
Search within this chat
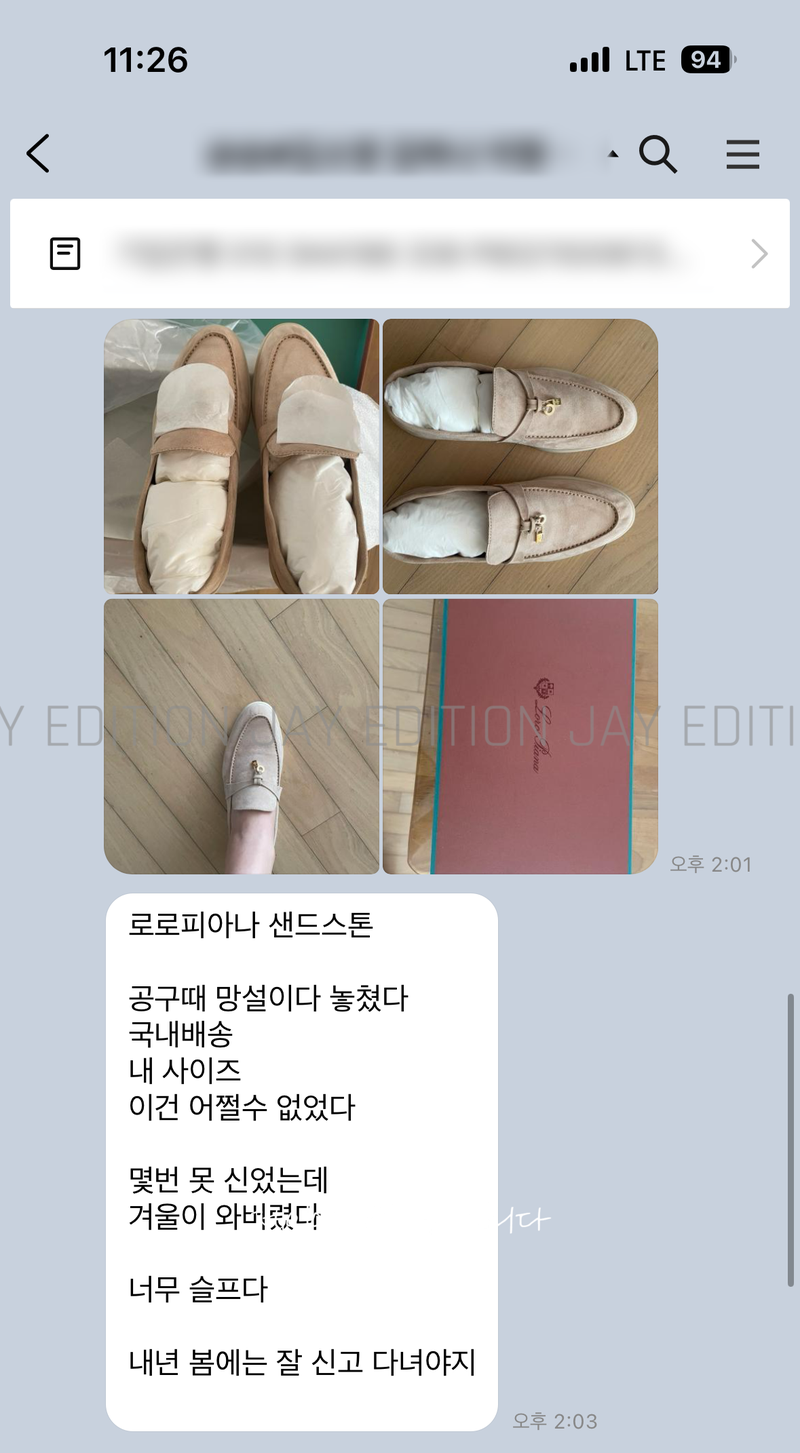coord(658,154)
